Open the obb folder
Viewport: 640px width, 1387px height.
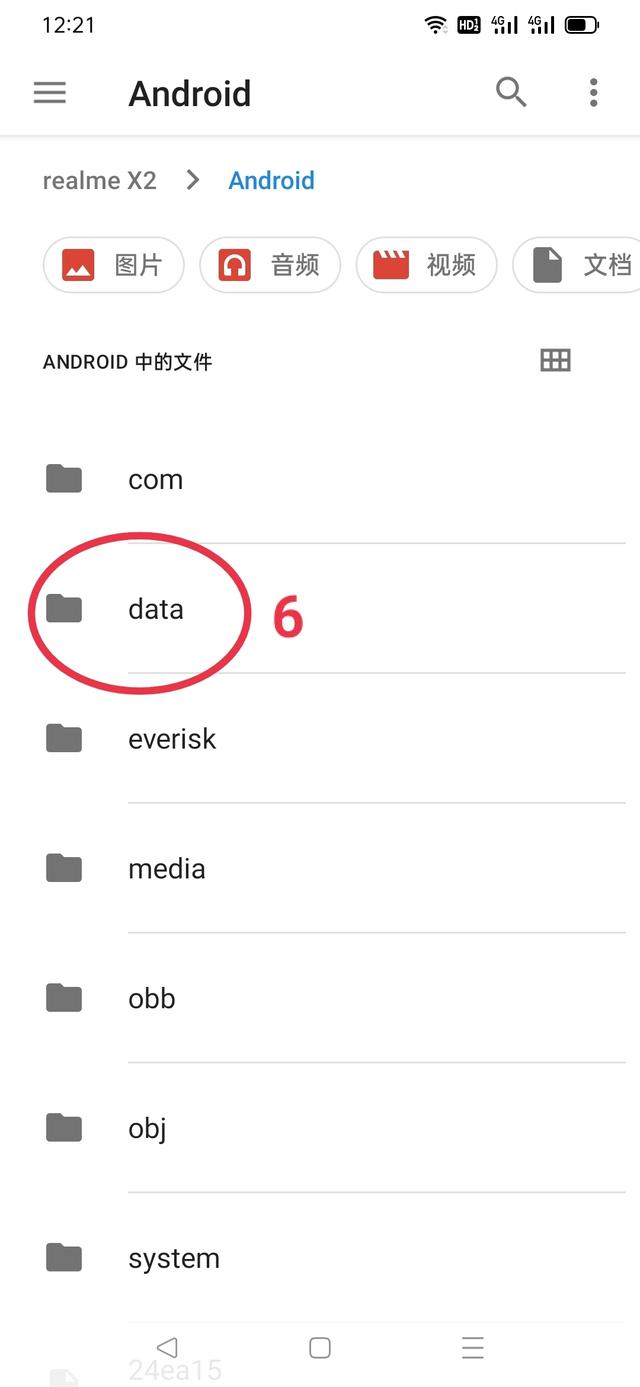coord(152,999)
